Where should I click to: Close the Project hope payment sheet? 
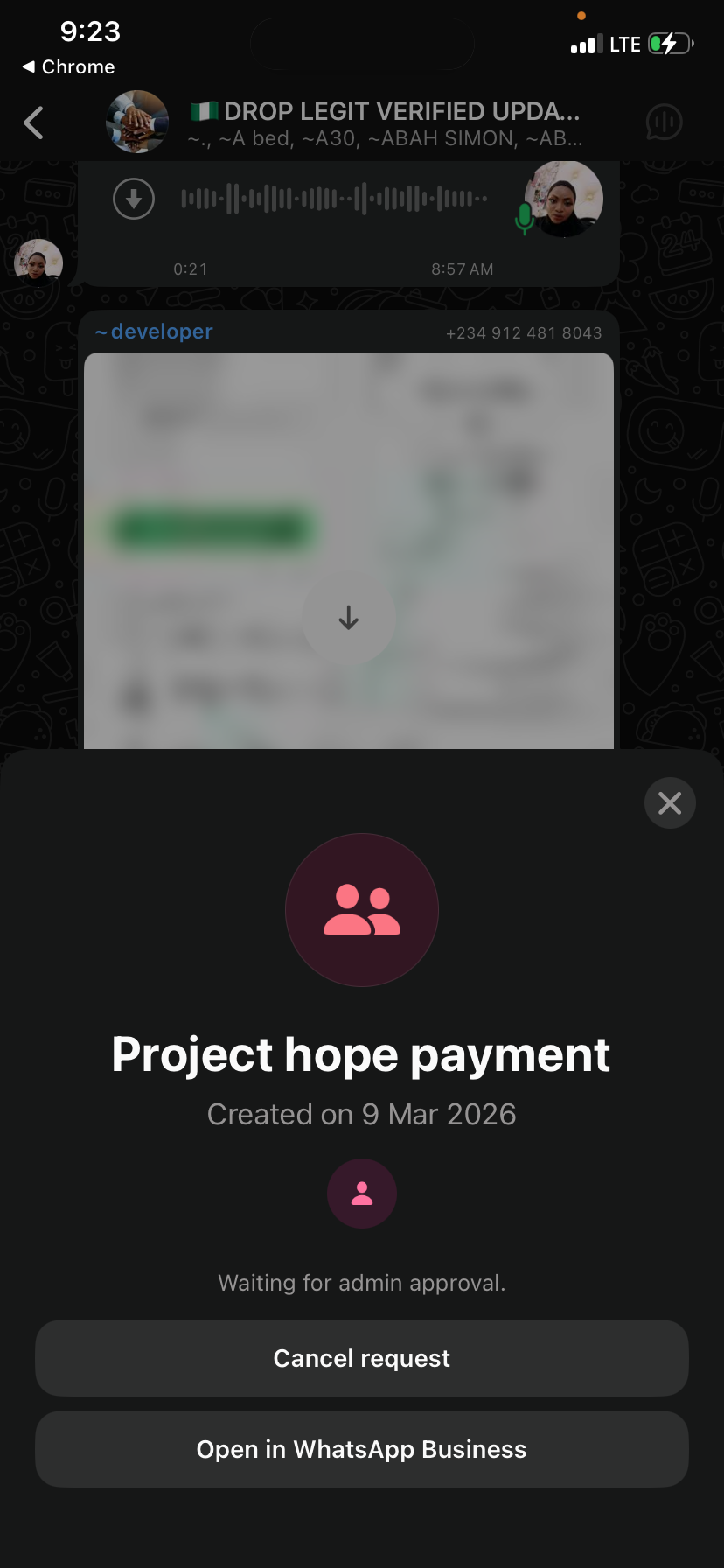coord(670,802)
